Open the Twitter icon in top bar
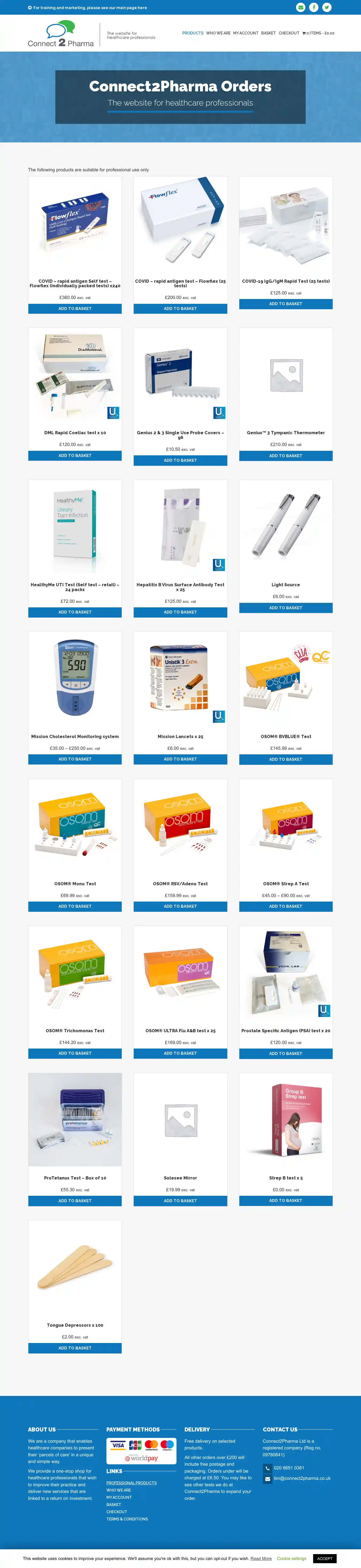361x1568 pixels. click(x=327, y=7)
